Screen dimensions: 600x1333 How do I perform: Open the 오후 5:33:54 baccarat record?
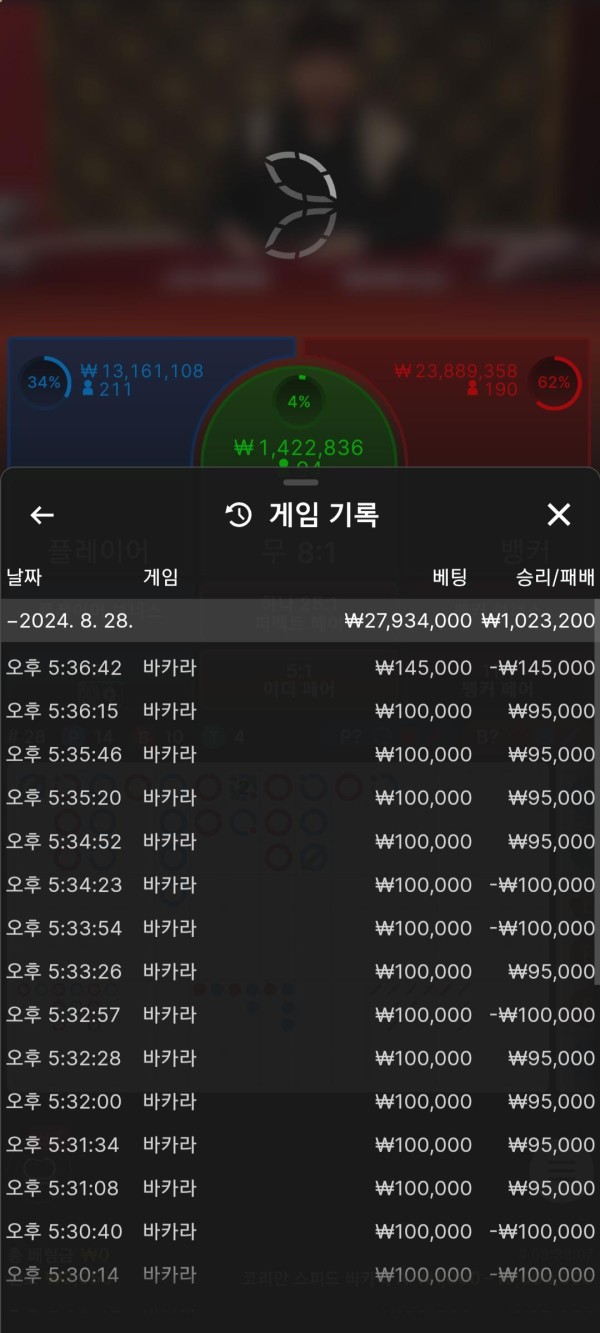click(300, 928)
